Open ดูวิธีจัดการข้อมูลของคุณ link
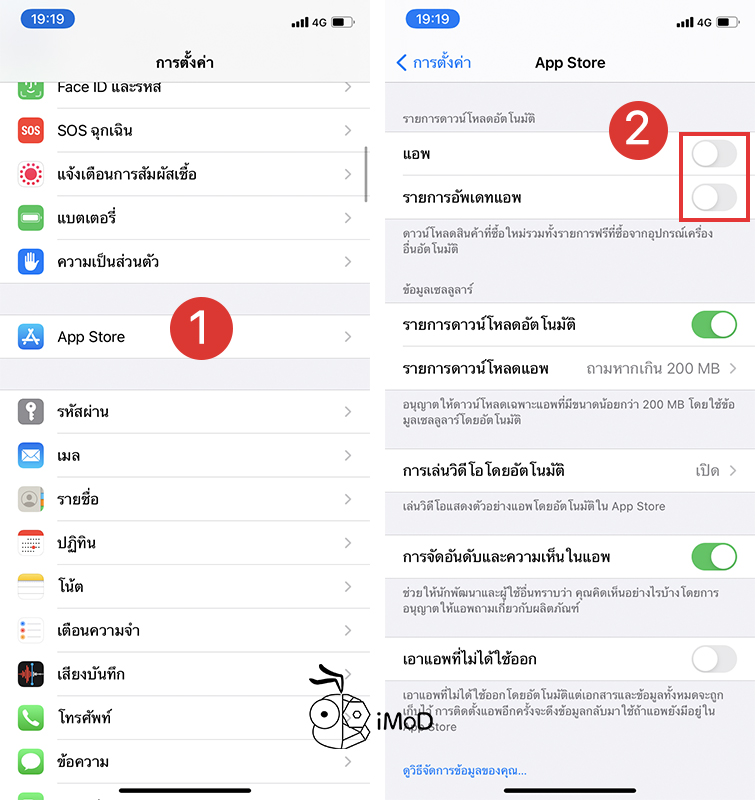This screenshot has height=800, width=755. (x=464, y=770)
